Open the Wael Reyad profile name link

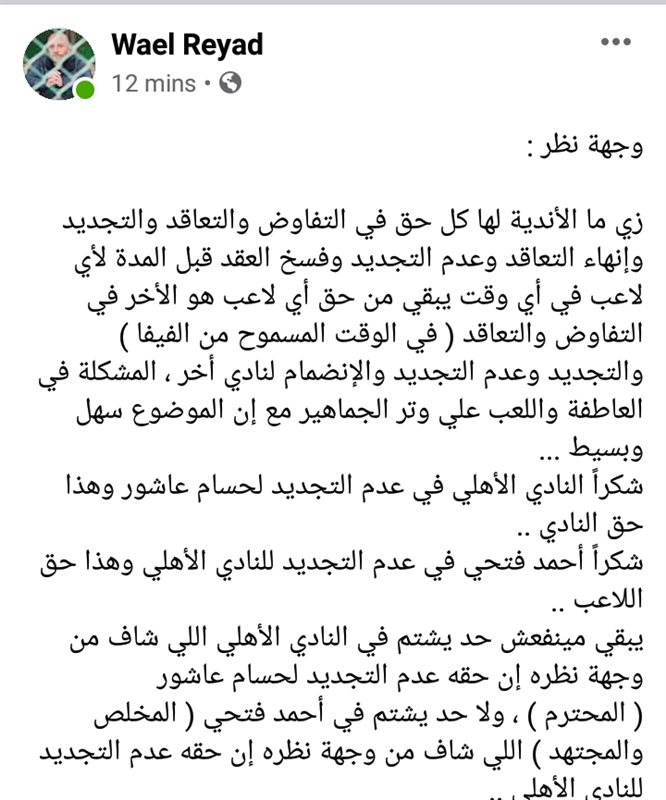187,44
